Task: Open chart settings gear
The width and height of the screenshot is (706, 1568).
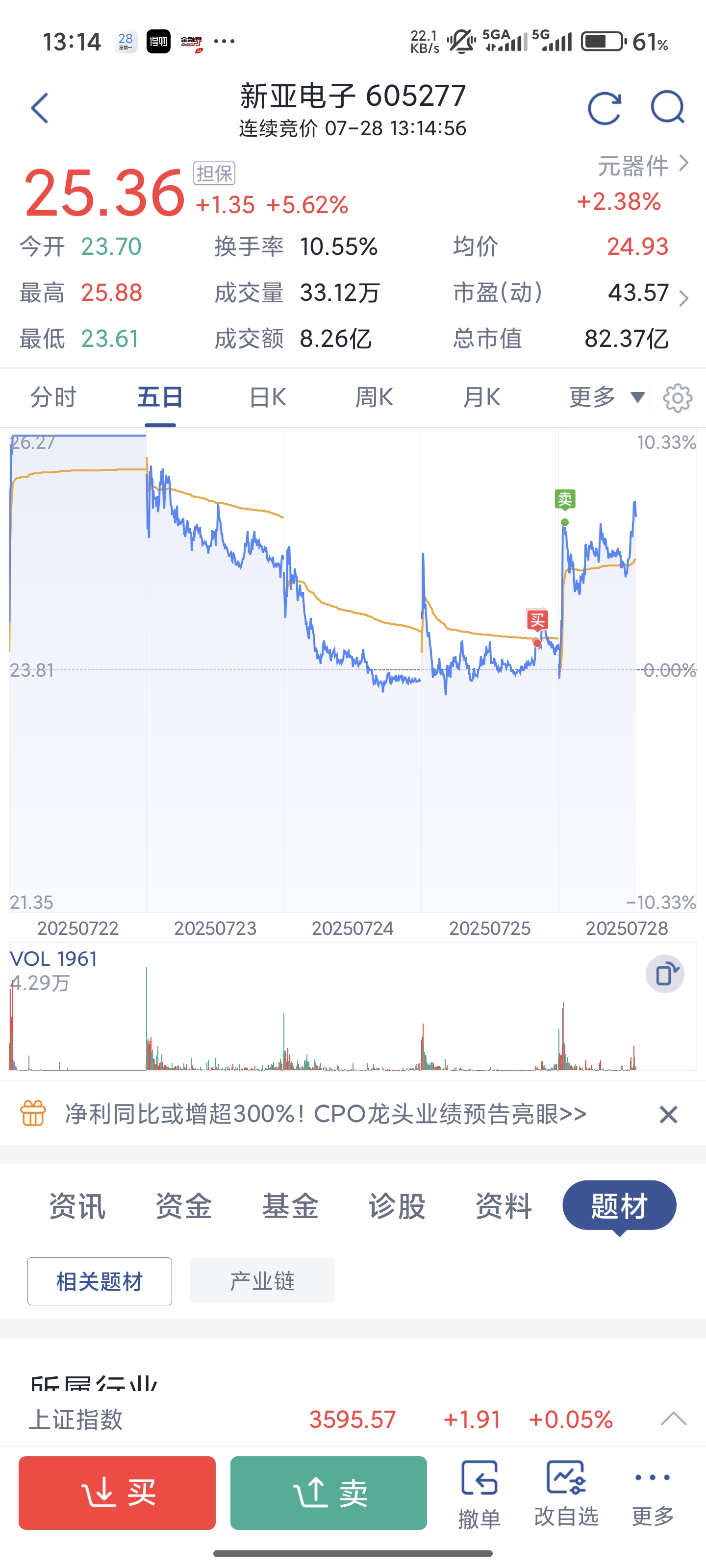Action: point(678,399)
